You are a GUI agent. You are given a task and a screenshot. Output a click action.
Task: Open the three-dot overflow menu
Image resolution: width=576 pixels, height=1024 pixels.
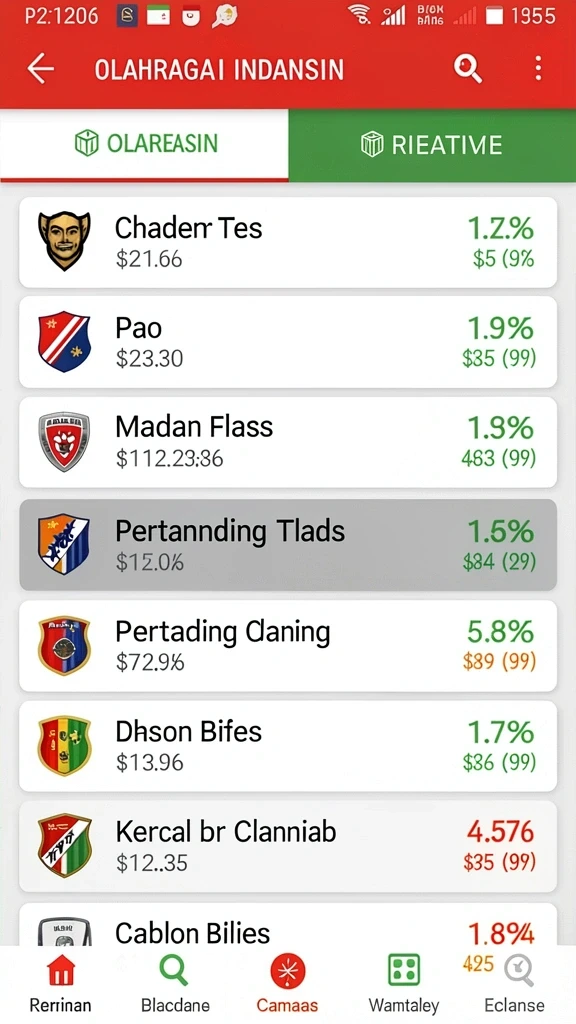click(538, 68)
